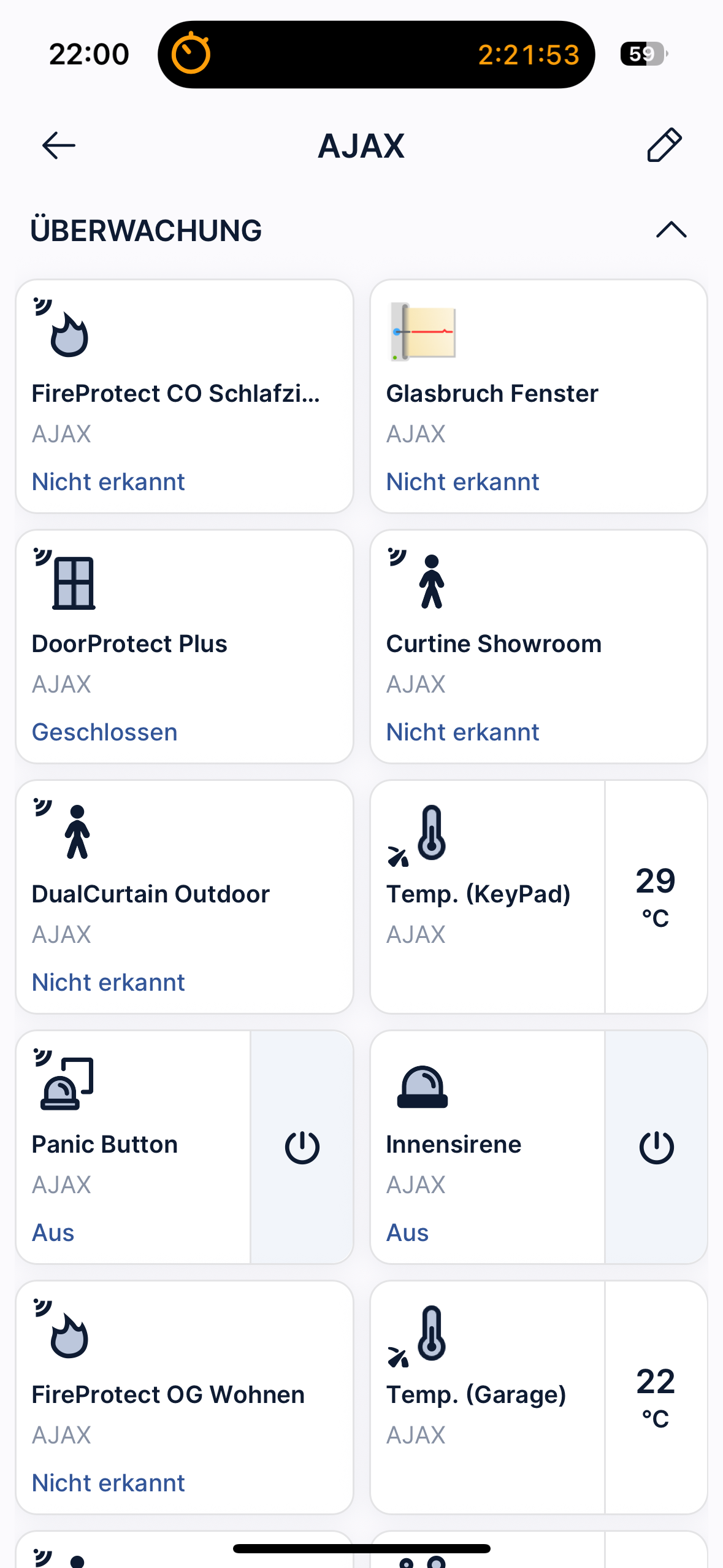Open the FireProtect OG Wohnen card

pyautogui.click(x=184, y=1397)
